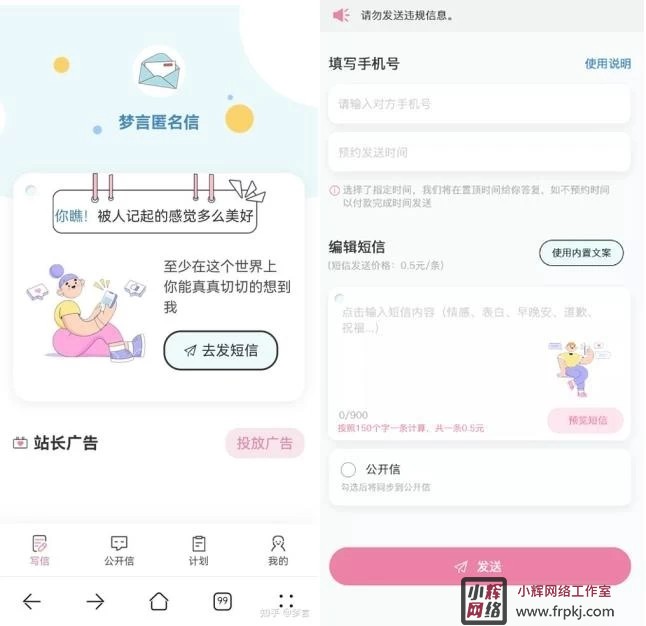Focus the 请输入对方手机号 field
646x626 pixels.
tap(479, 104)
